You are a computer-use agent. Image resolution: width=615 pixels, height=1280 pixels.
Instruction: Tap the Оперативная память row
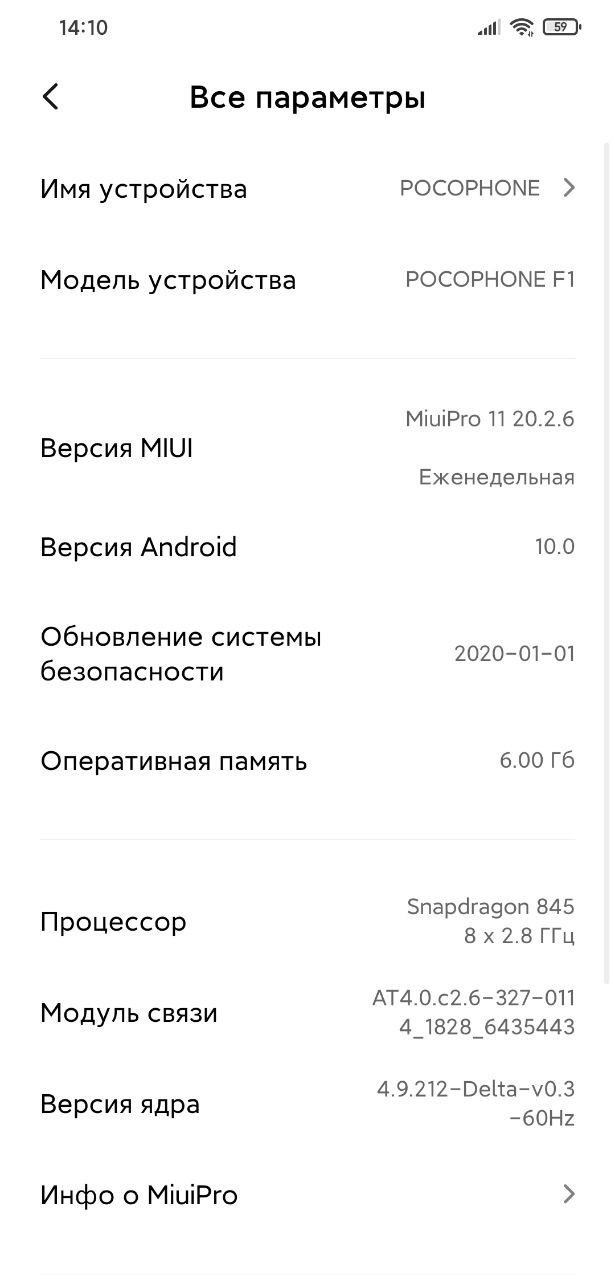tap(307, 761)
